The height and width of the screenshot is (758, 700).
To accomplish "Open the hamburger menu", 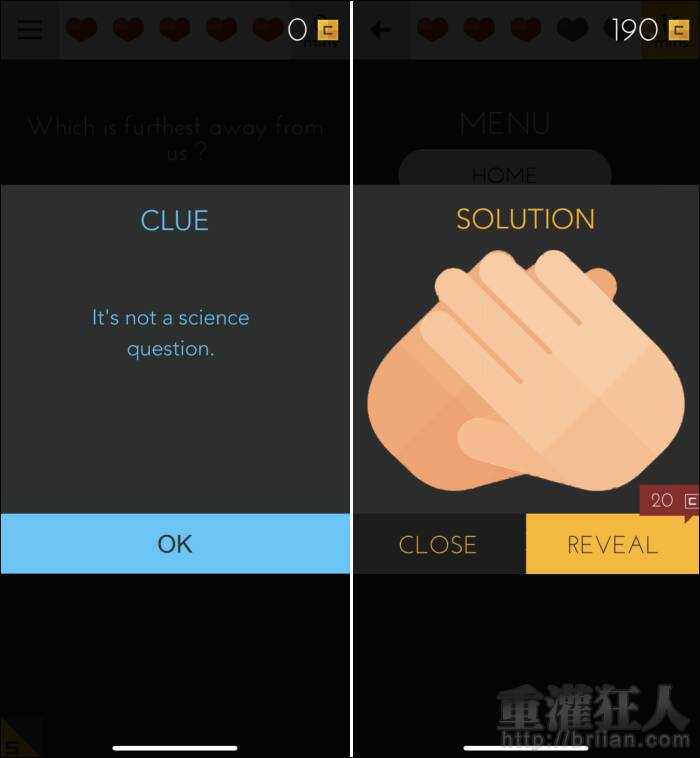I will [30, 30].
